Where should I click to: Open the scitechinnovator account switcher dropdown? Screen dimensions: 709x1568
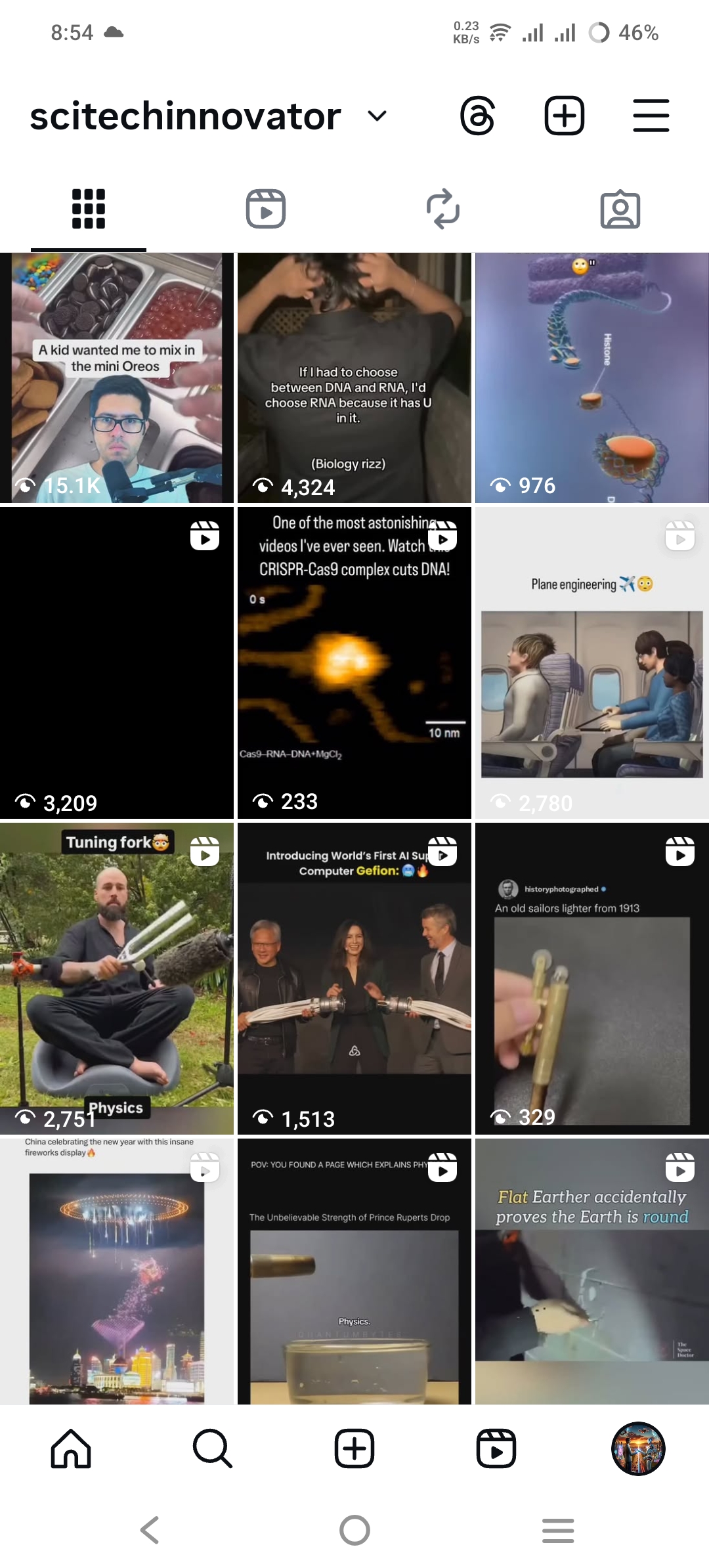click(377, 116)
